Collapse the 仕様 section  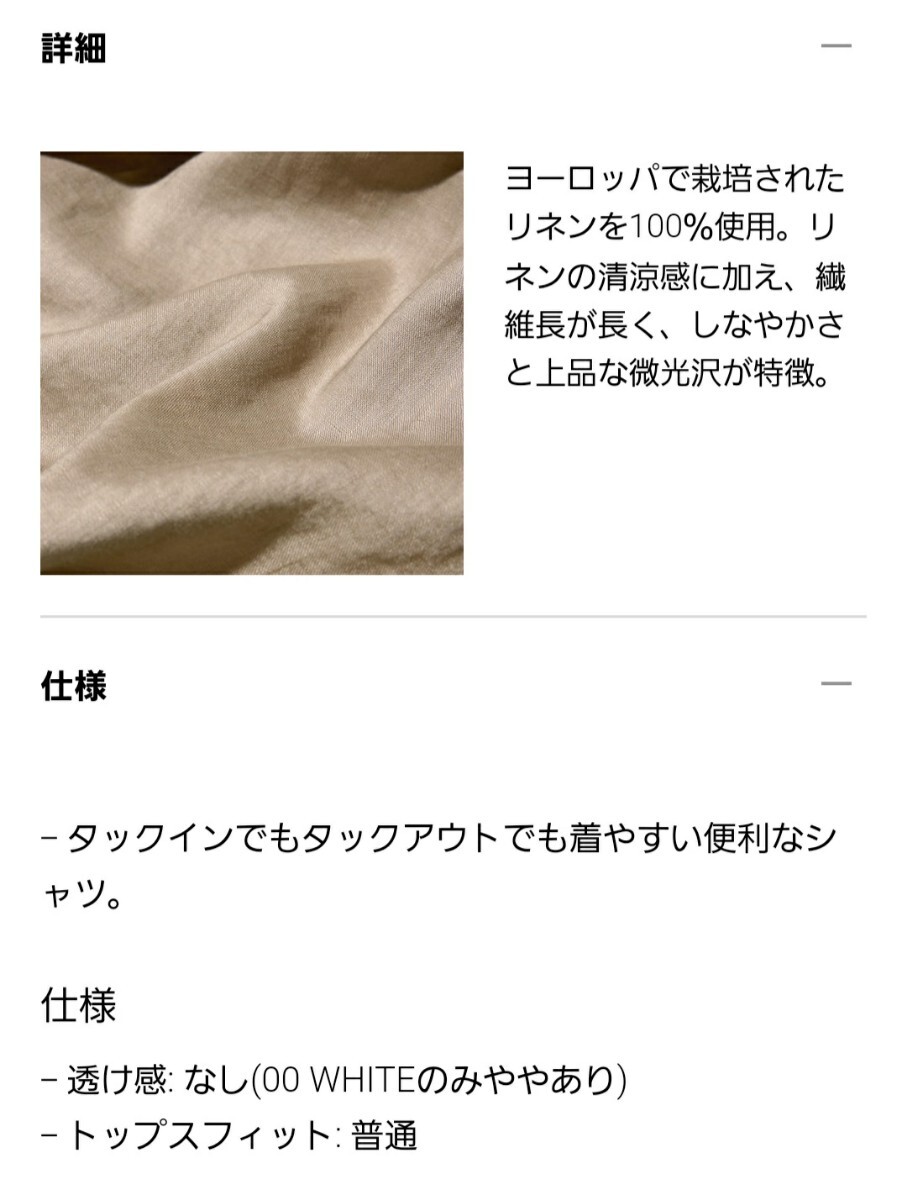[x=835, y=684]
